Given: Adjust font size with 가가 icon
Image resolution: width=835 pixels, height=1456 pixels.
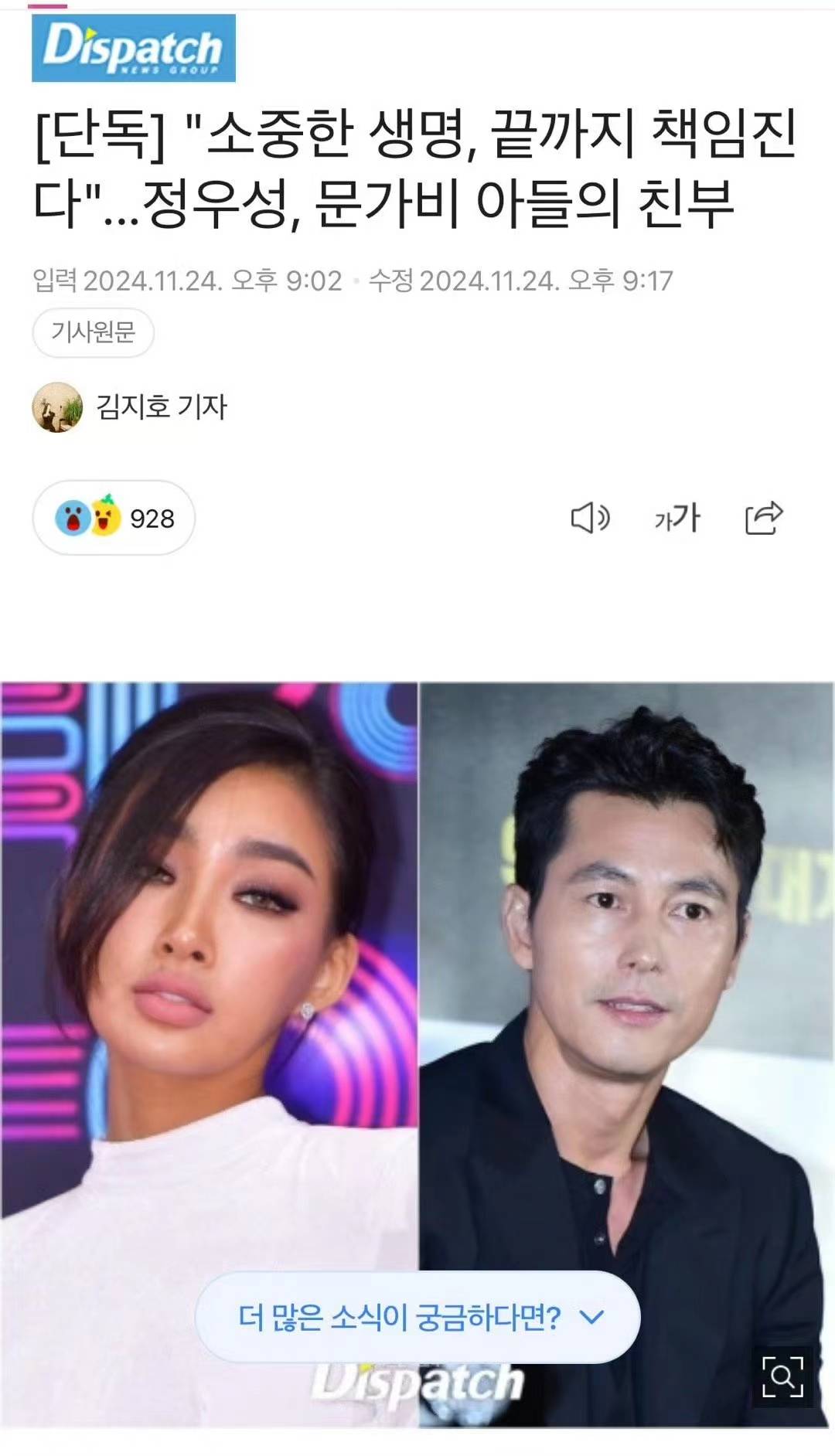Looking at the screenshot, I should point(677,518).
